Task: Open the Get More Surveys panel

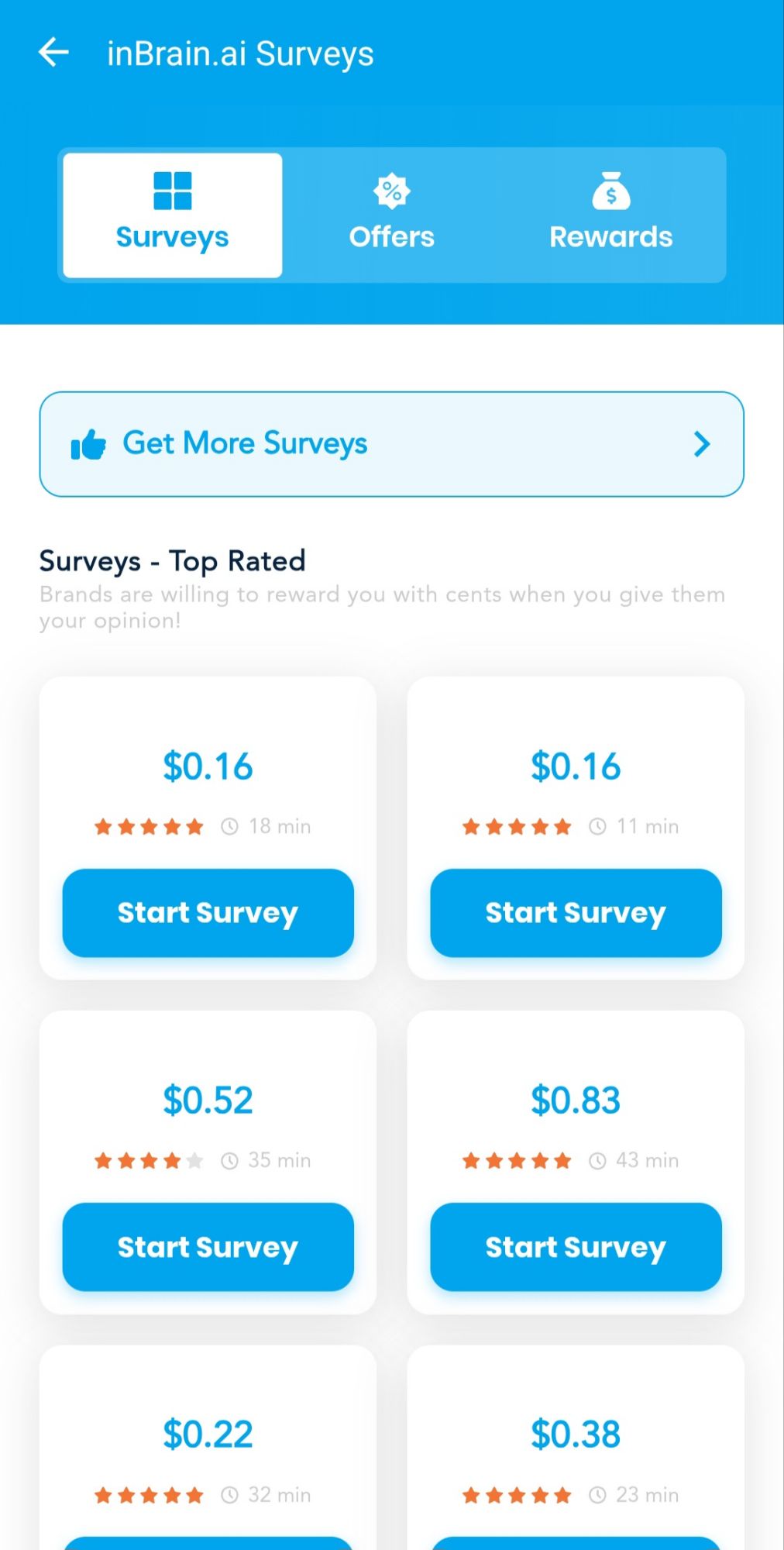Action: [391, 443]
